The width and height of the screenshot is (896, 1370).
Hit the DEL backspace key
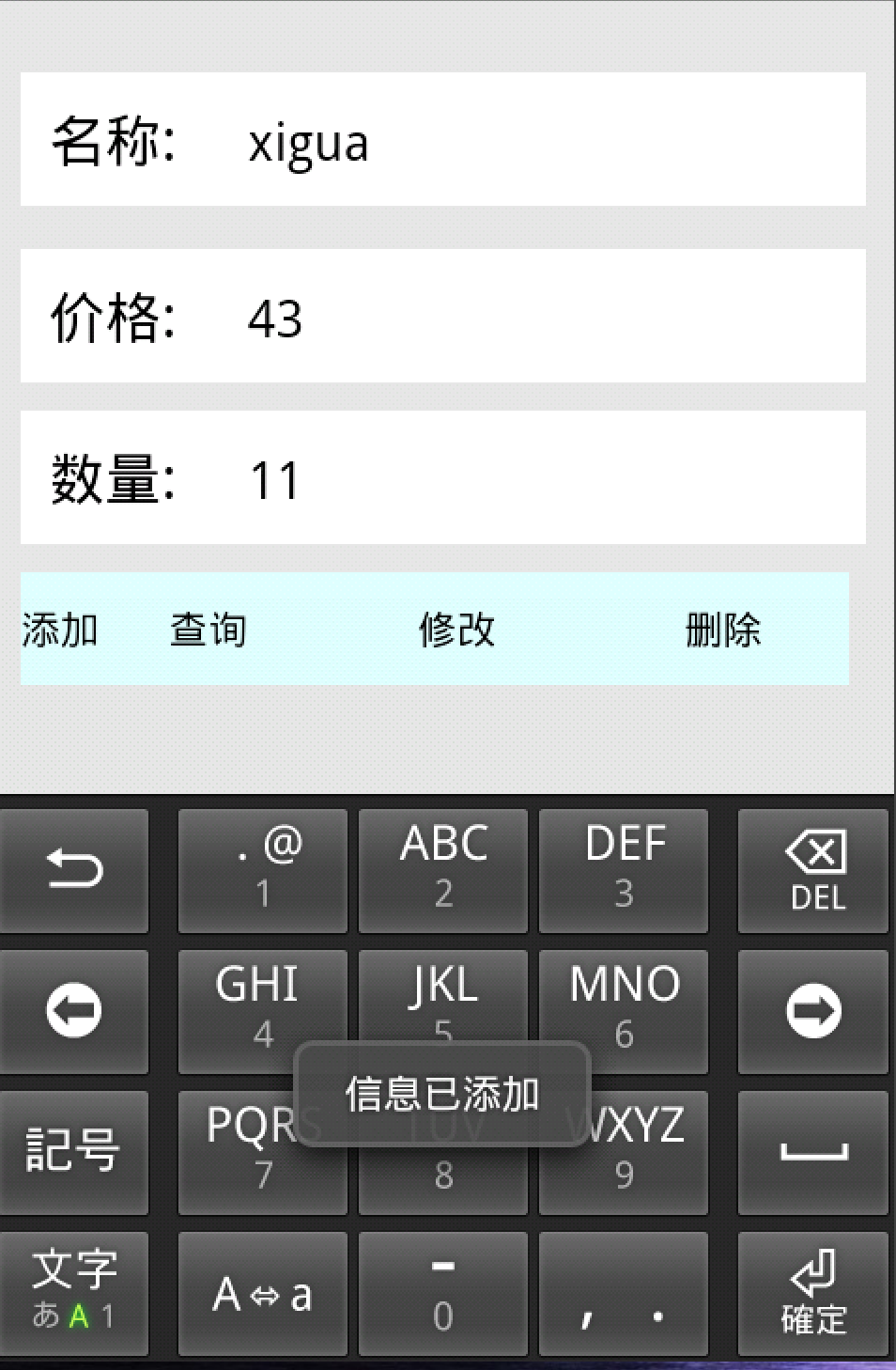click(x=813, y=871)
